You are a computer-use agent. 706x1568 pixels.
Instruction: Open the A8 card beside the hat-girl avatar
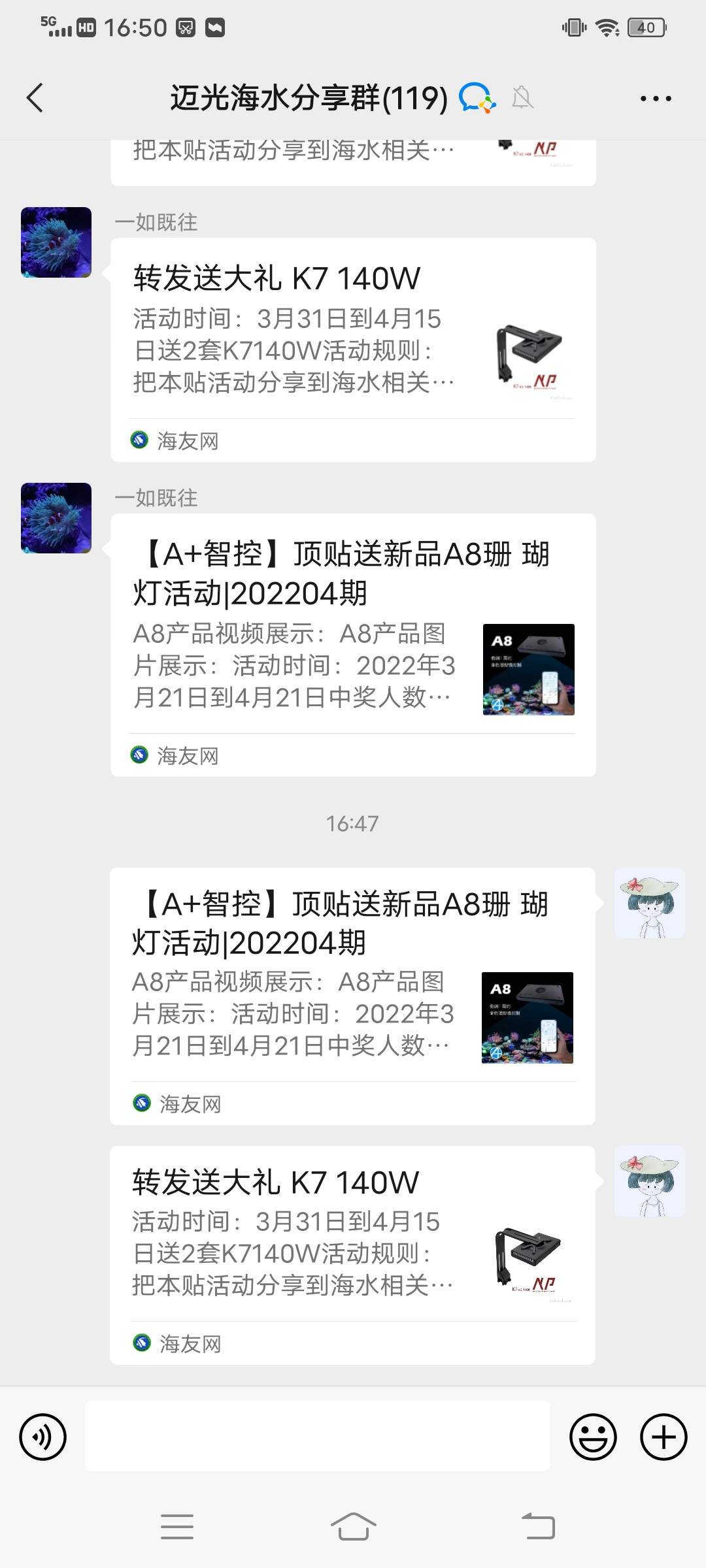pos(352,995)
